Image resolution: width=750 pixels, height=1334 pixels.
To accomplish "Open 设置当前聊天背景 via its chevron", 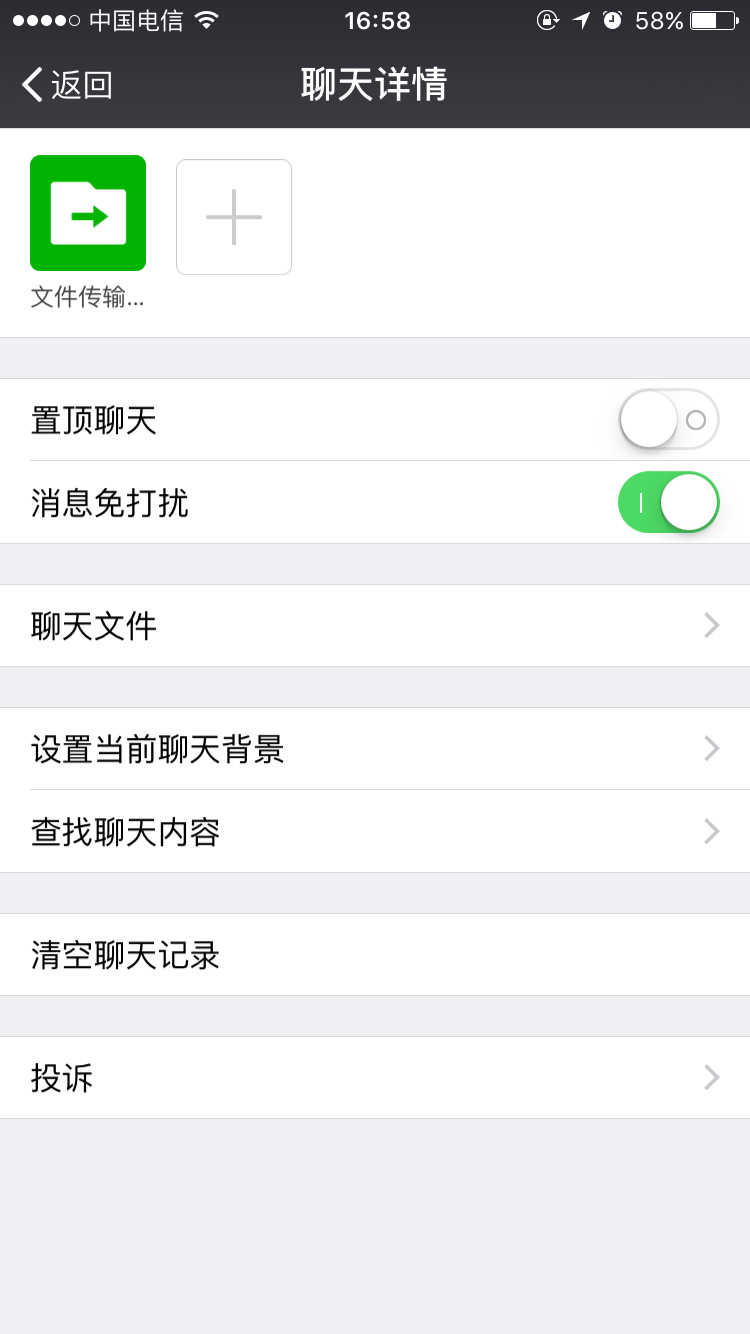I will (x=711, y=748).
